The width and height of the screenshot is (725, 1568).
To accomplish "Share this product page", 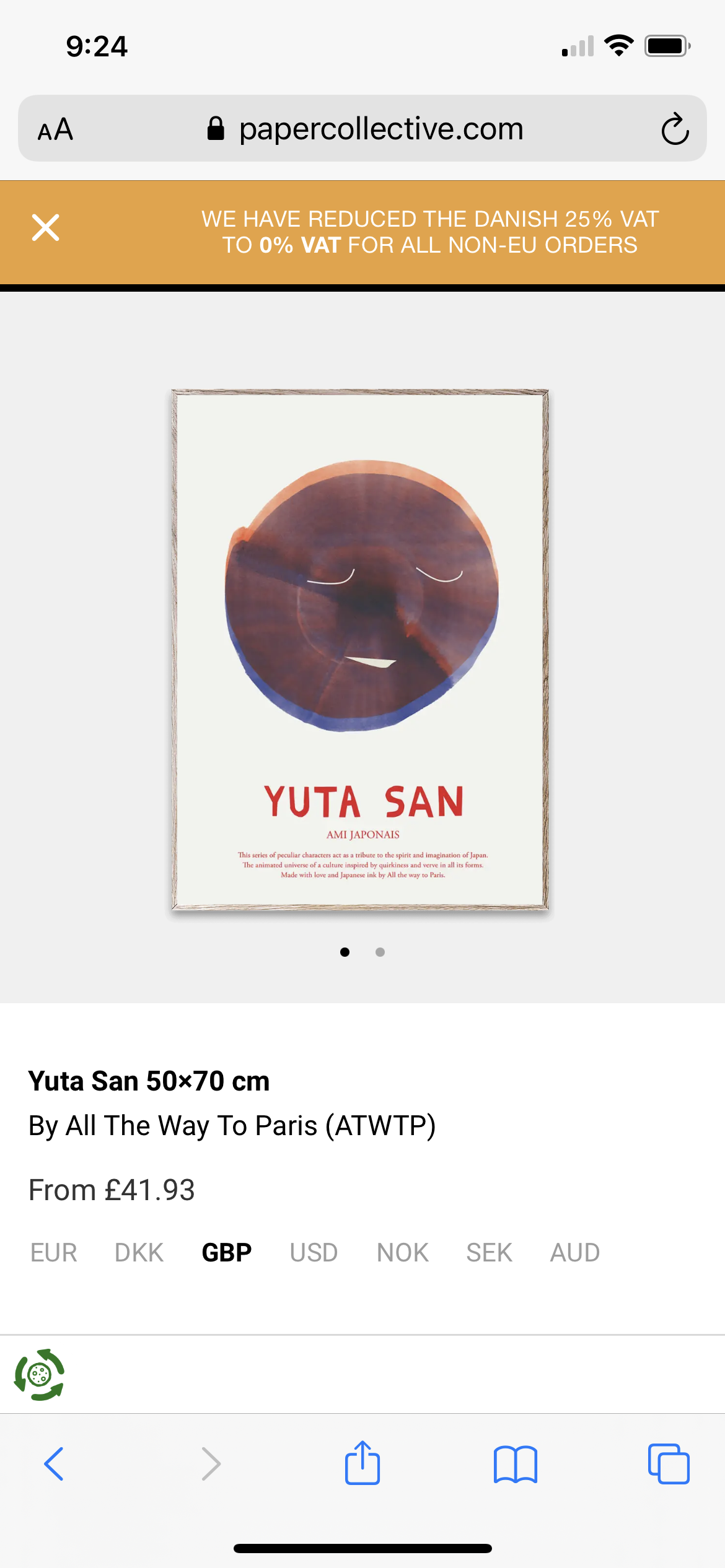I will pyautogui.click(x=362, y=1464).
